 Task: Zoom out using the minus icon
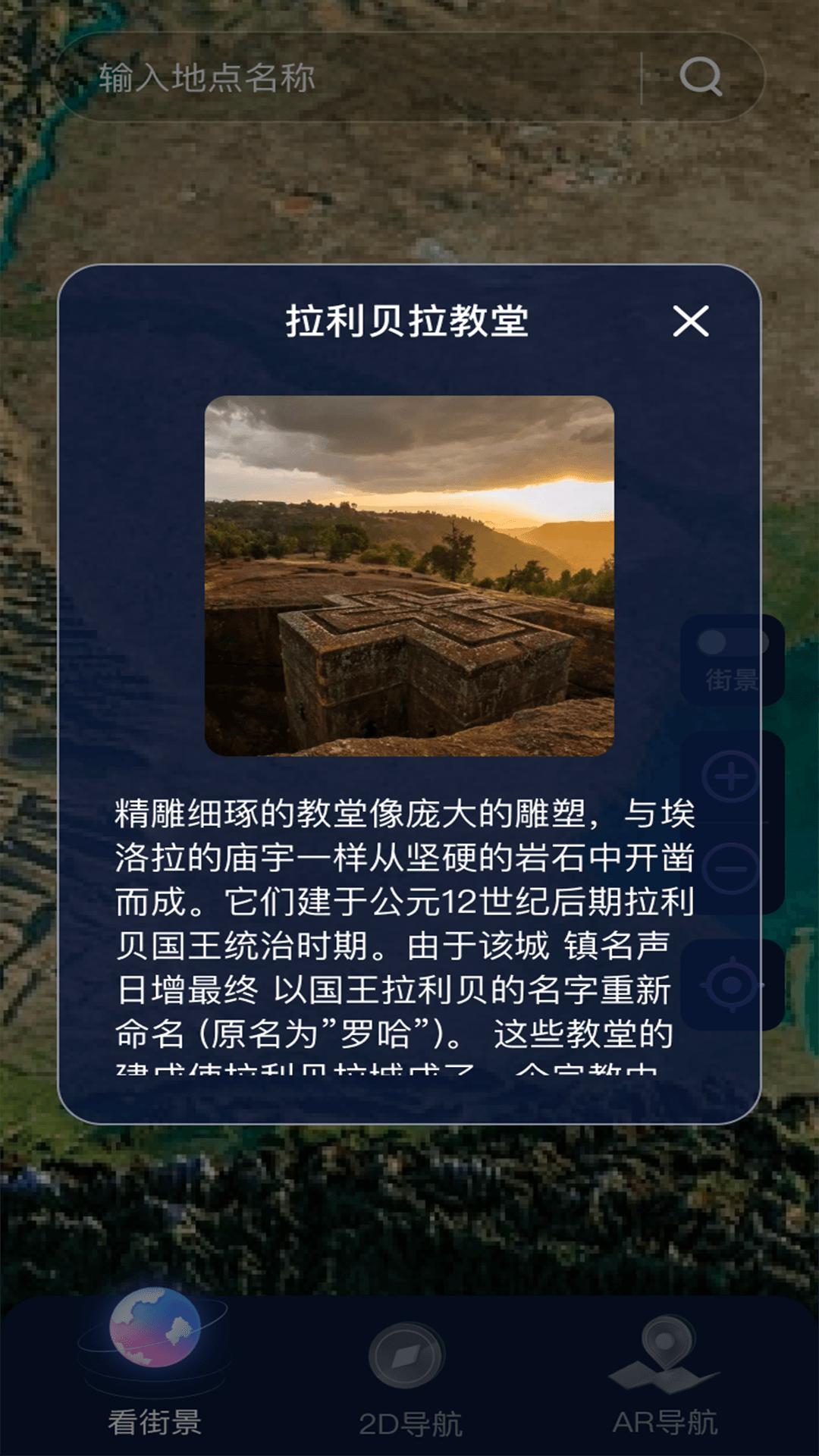pos(730,871)
